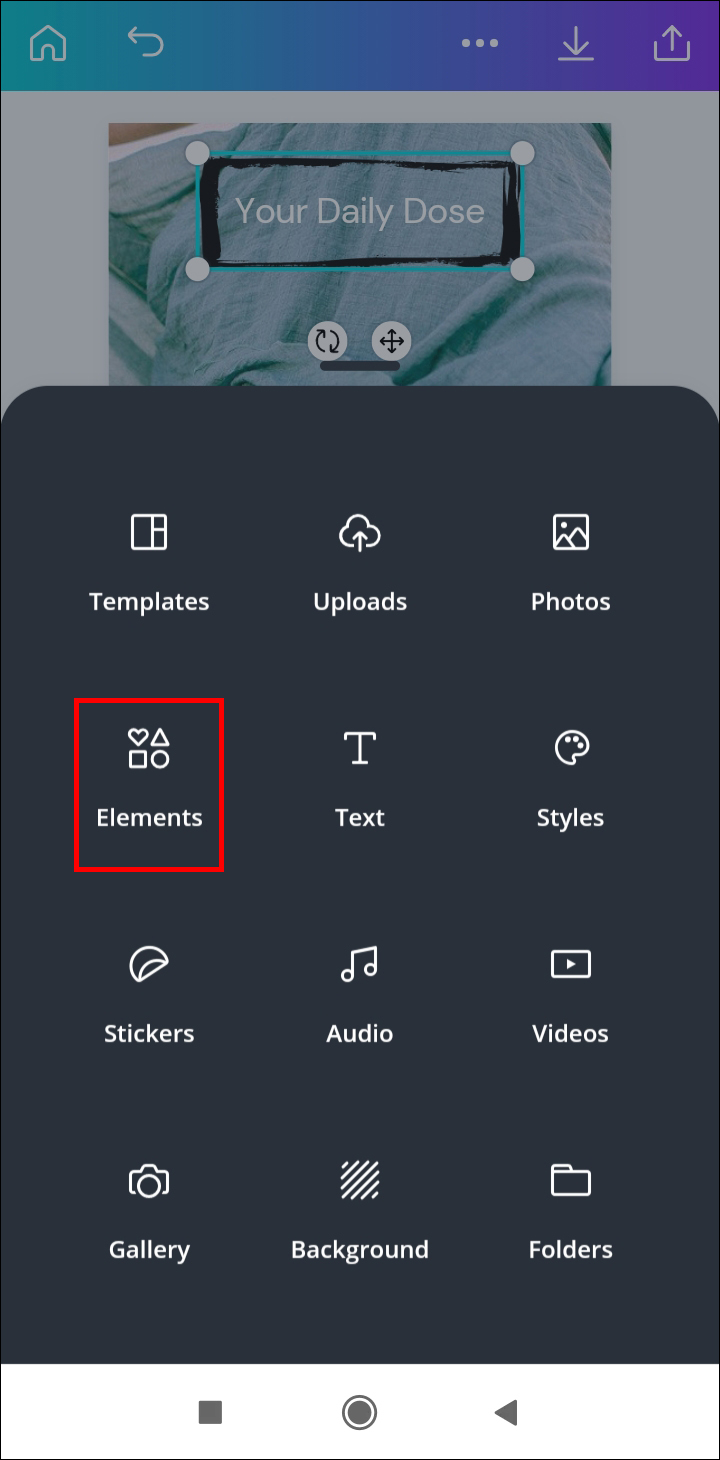
Task: Browse Stickers
Action: point(149,994)
